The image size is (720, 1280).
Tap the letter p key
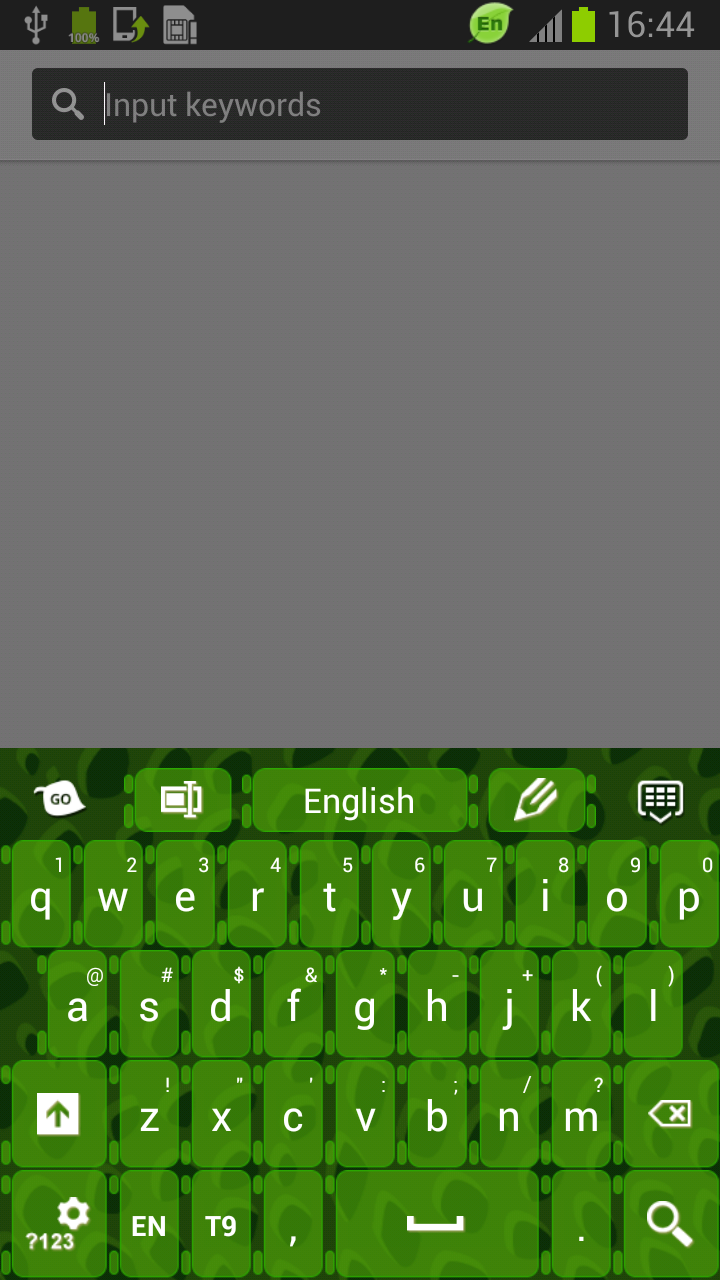[x=688, y=898]
